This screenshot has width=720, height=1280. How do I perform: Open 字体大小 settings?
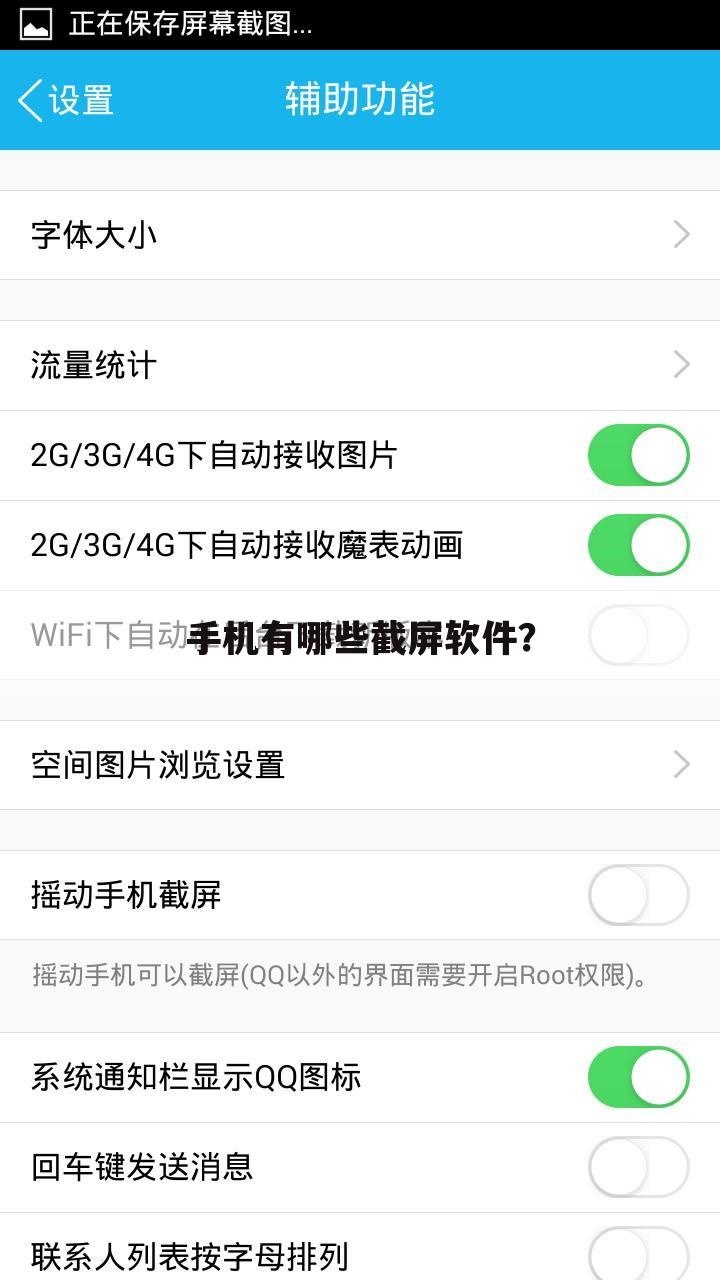click(x=360, y=235)
